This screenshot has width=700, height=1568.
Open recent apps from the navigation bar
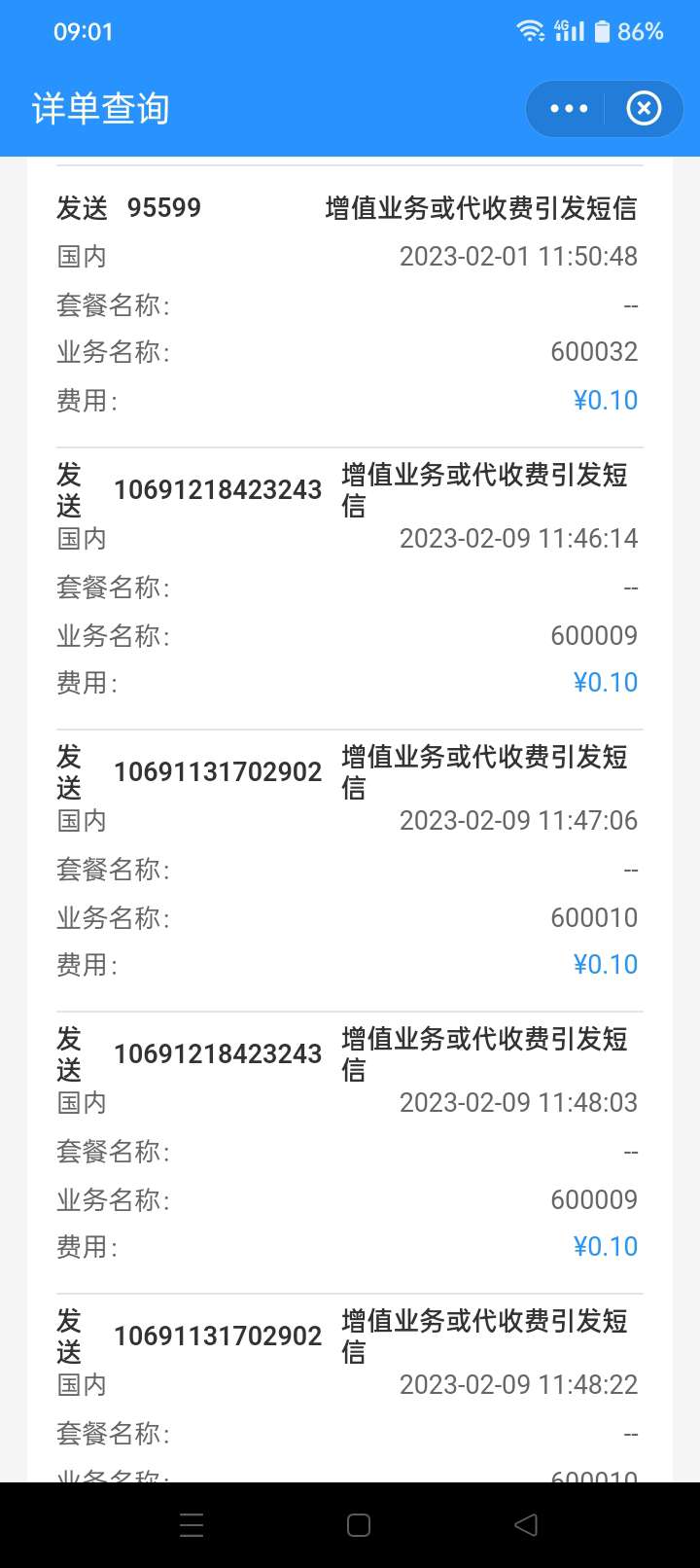pyautogui.click(x=192, y=1525)
